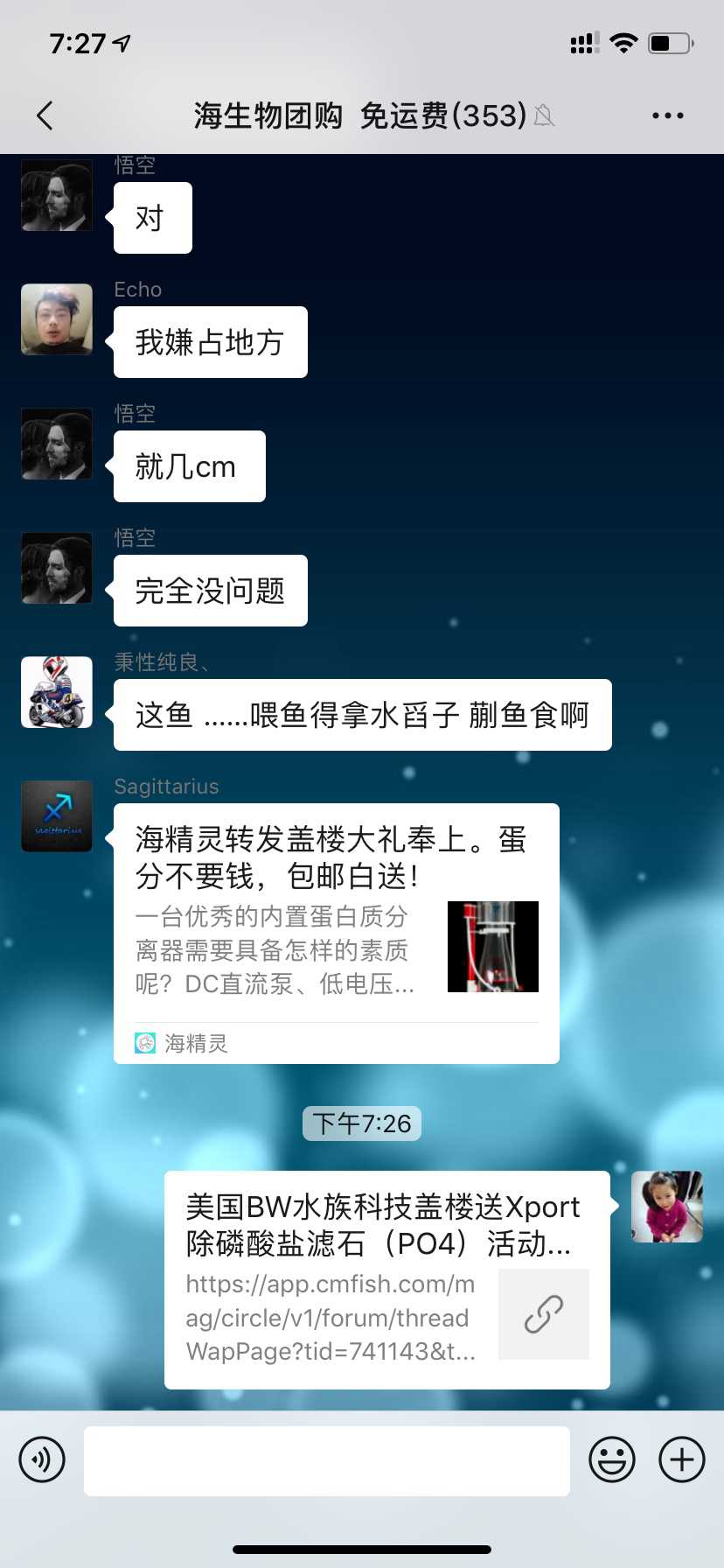Open the 海精灵 shared article card
Screen dimensions: 724x1568
pos(336,933)
